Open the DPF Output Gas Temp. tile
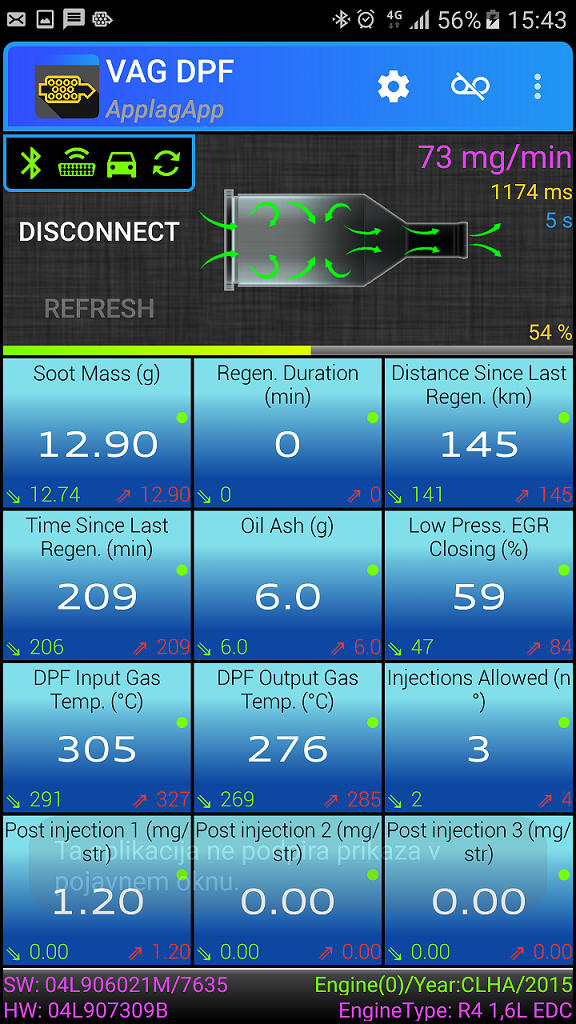The height and width of the screenshot is (1024, 576). coord(288,738)
